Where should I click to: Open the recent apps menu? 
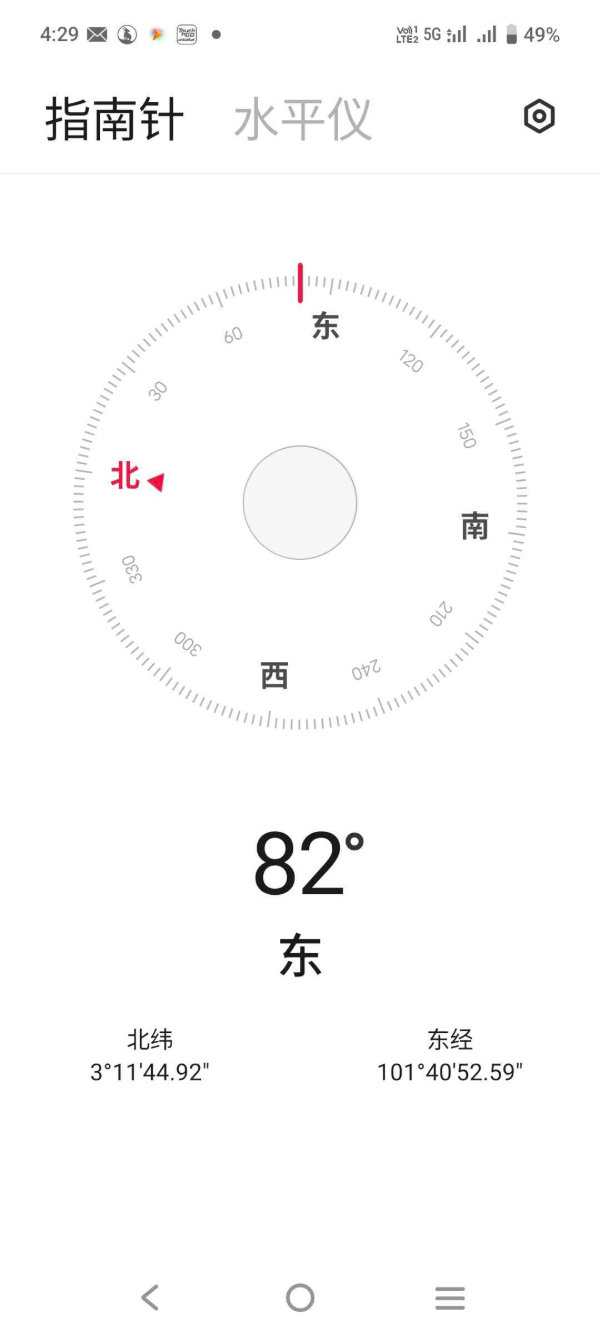pos(450,1298)
